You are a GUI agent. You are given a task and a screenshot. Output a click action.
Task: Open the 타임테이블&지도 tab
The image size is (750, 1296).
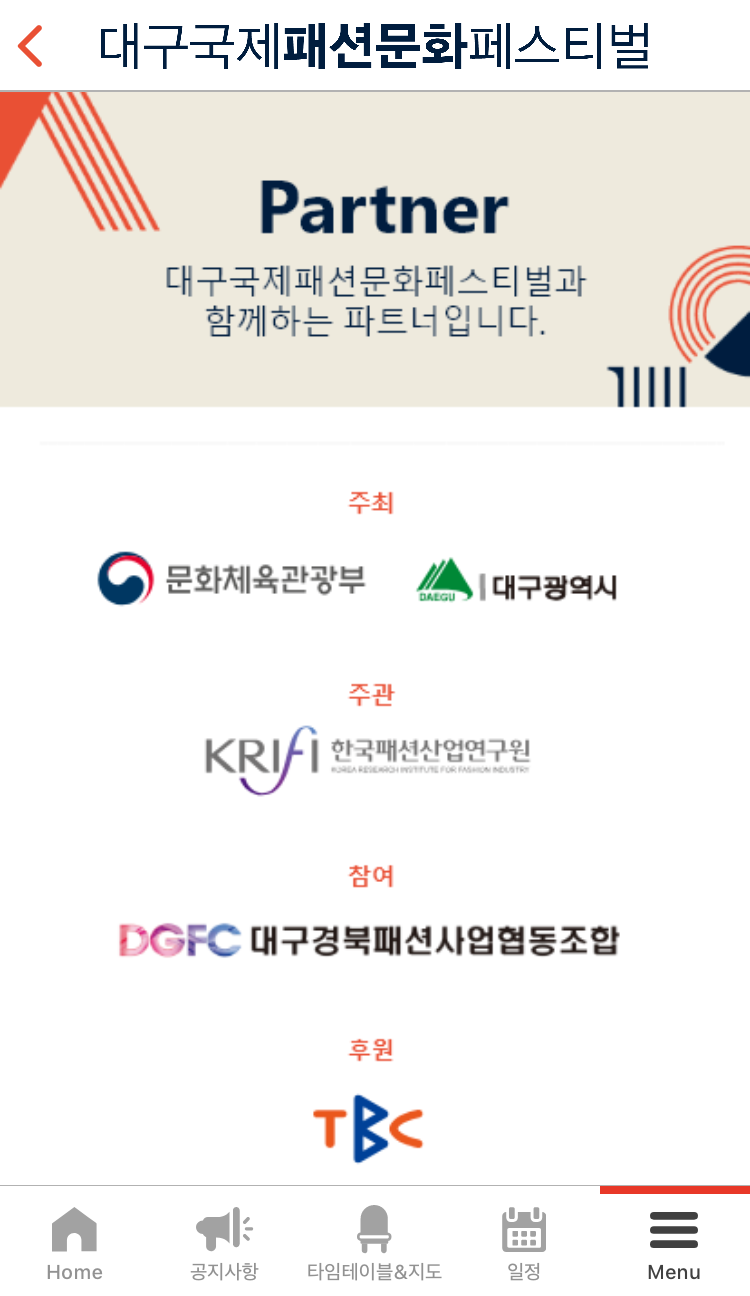click(x=375, y=1242)
